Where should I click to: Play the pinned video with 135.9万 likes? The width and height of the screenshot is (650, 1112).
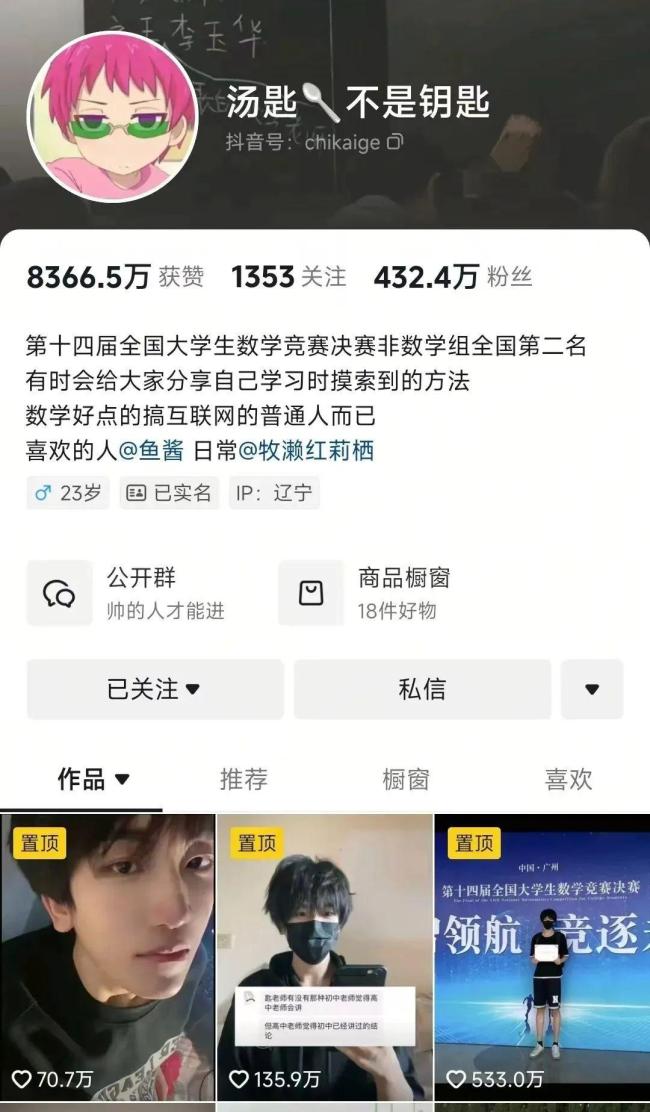point(324,957)
